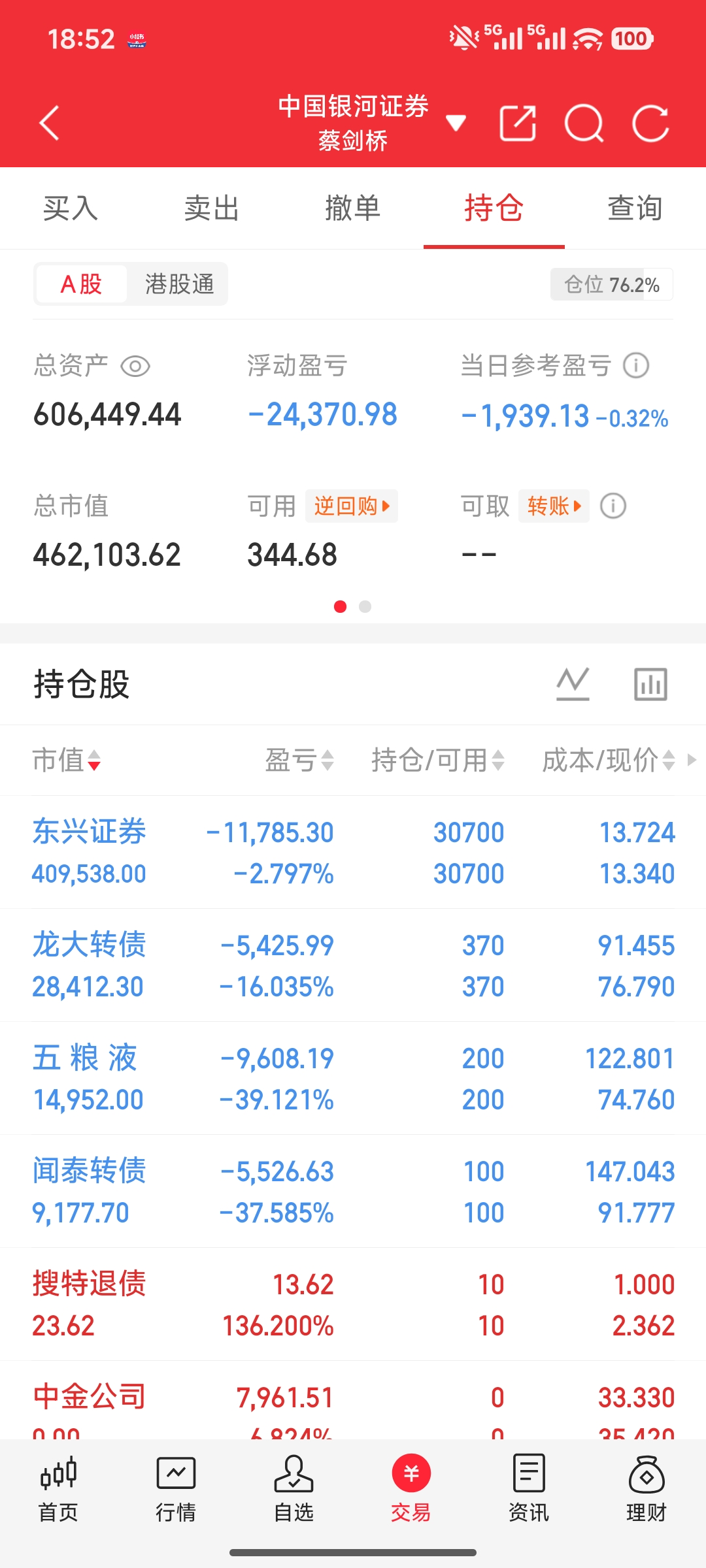The width and height of the screenshot is (706, 1568).
Task: Open the 查询 tab
Action: [635, 208]
